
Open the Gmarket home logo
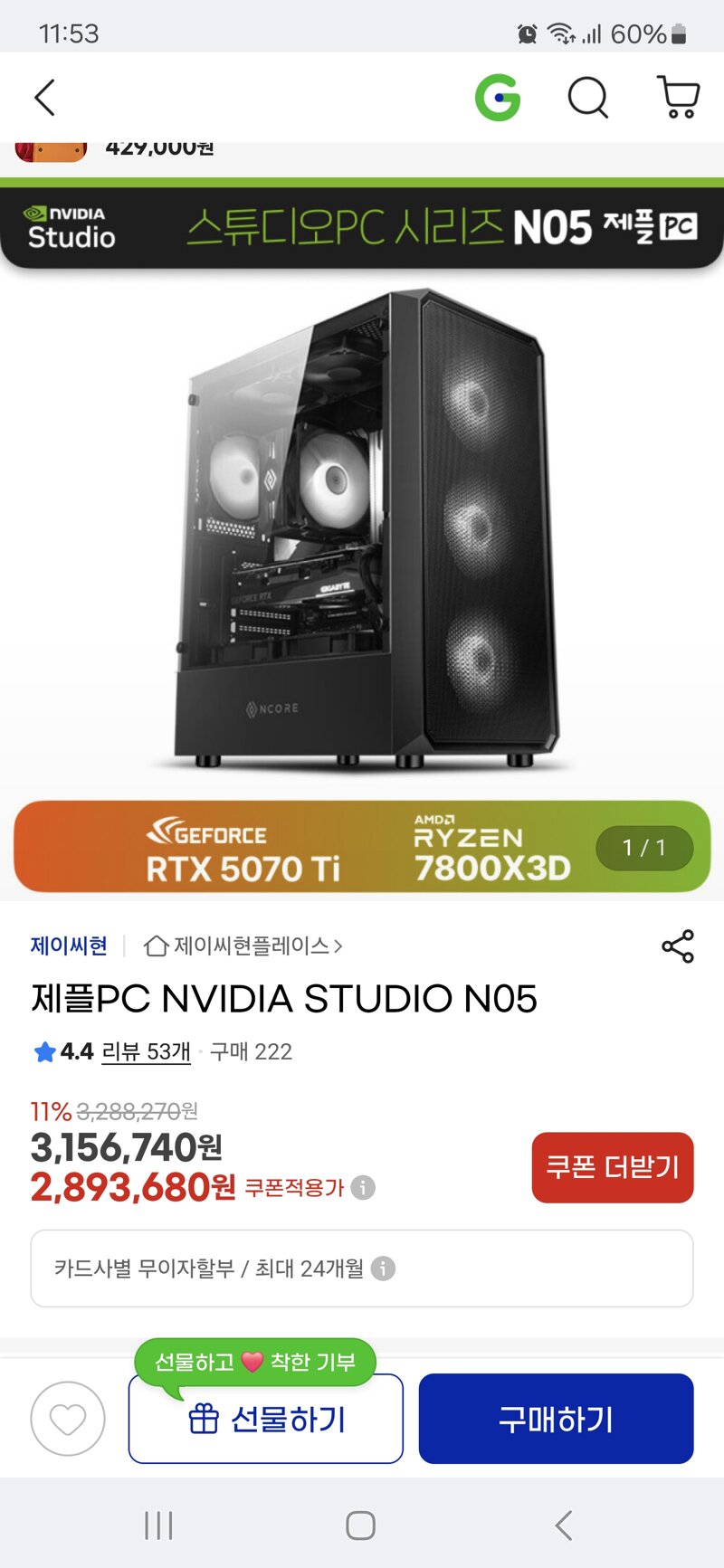[498, 97]
